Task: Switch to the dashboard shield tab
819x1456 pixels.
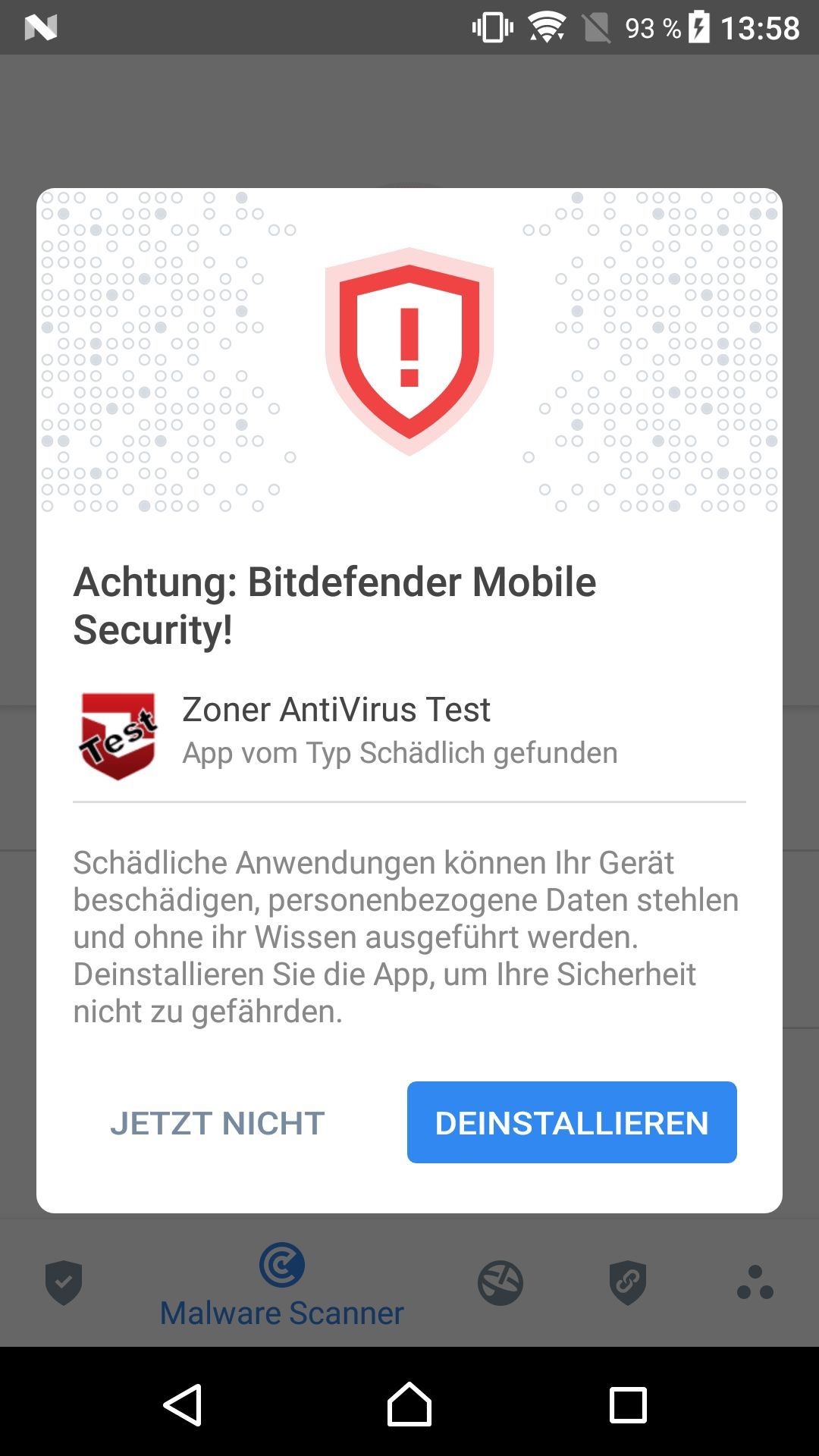Action: [x=64, y=1282]
